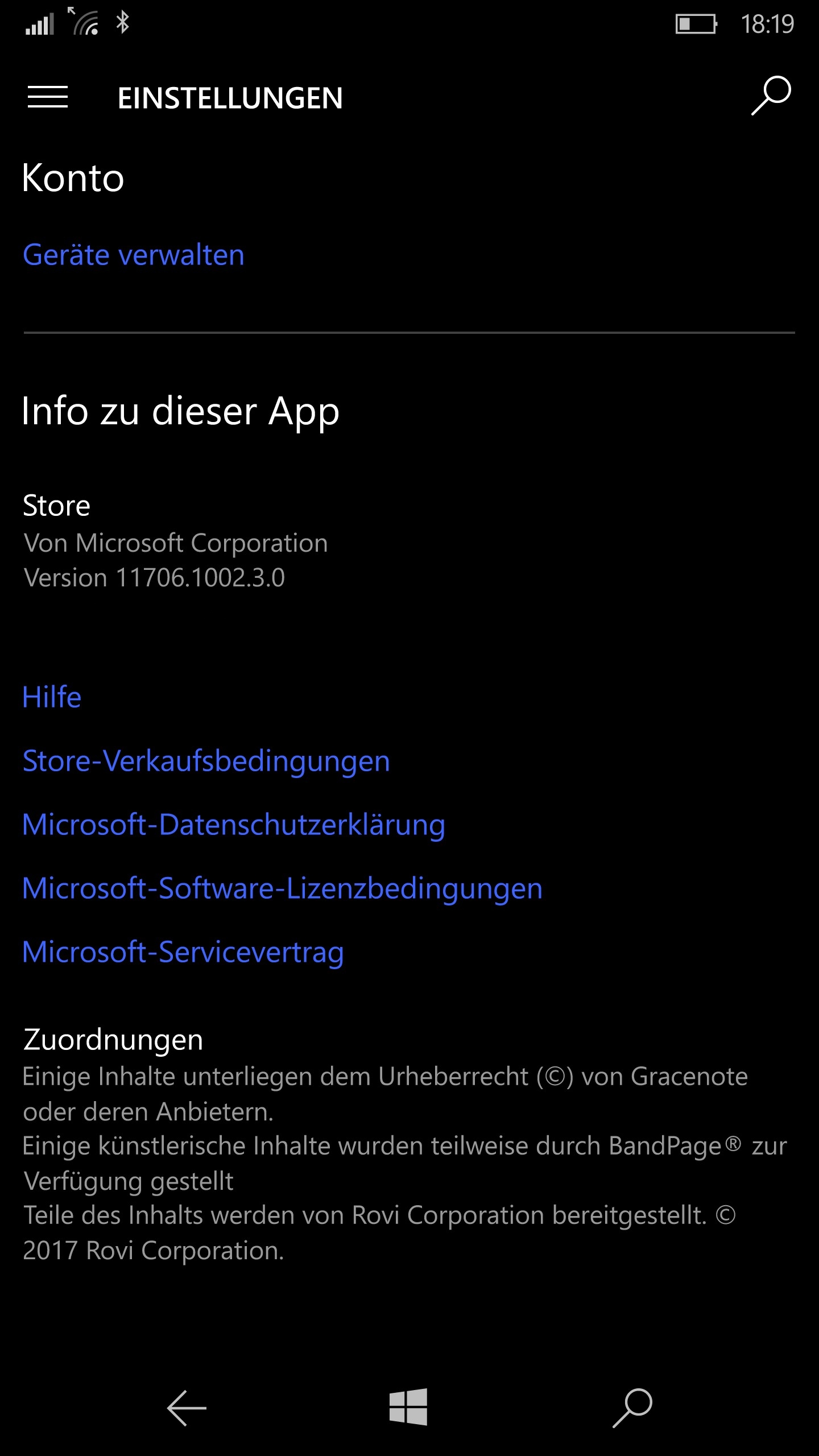Open Store-Verkaufsbedingungen
The width and height of the screenshot is (819, 1456).
tap(206, 762)
